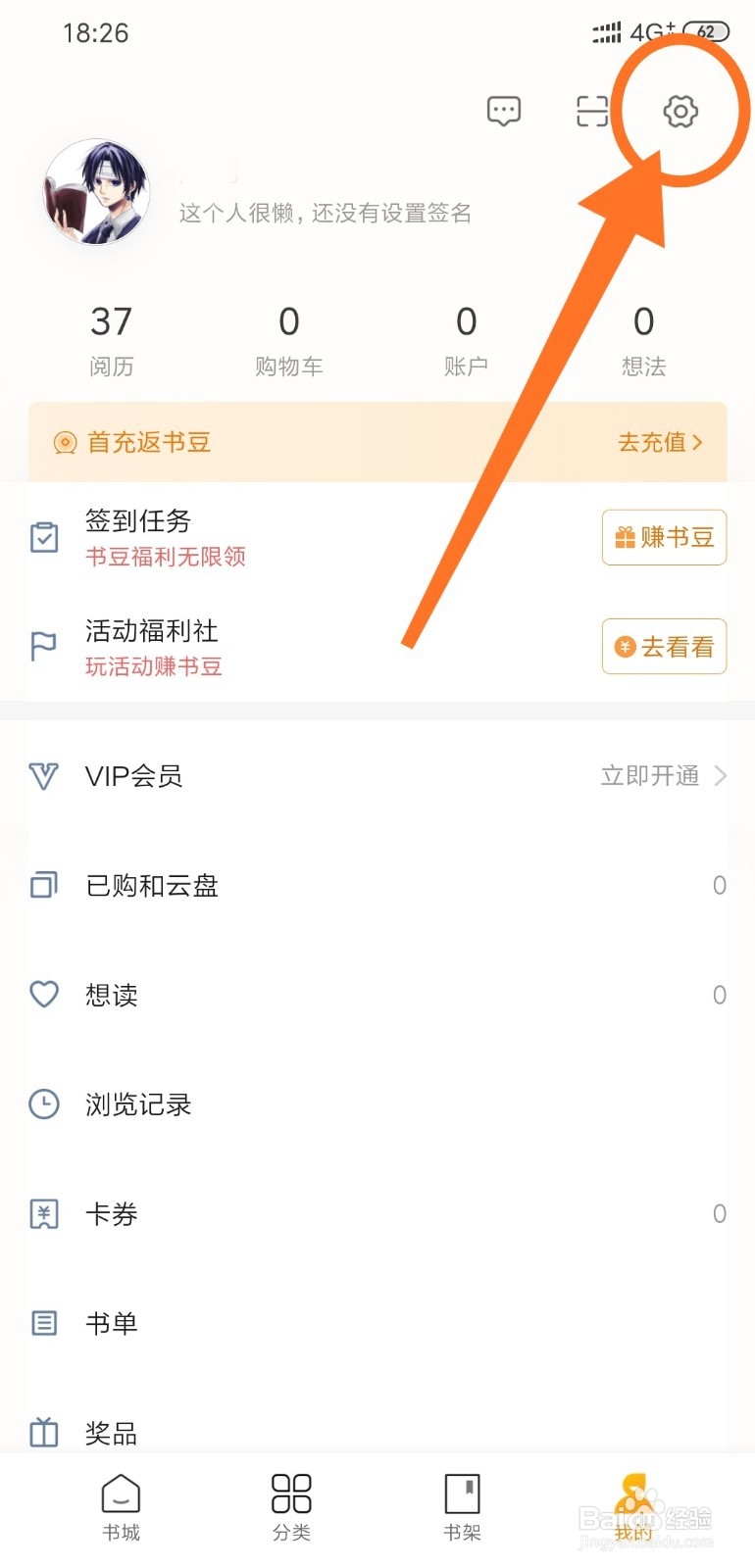Click the 去看看 go see button
This screenshot has width=755, height=1568.
pos(664,646)
